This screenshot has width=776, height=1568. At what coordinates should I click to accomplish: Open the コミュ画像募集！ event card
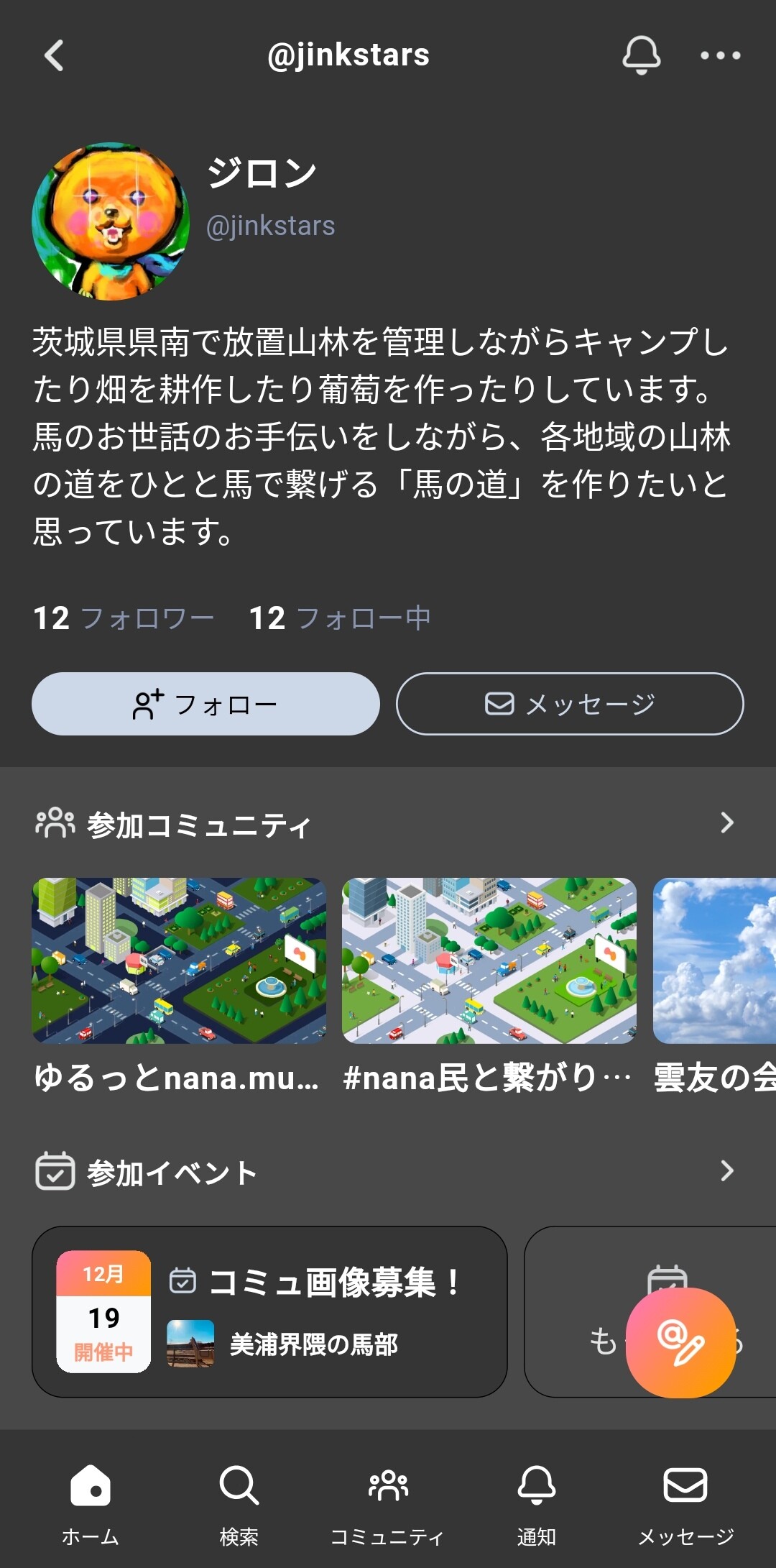click(269, 1311)
